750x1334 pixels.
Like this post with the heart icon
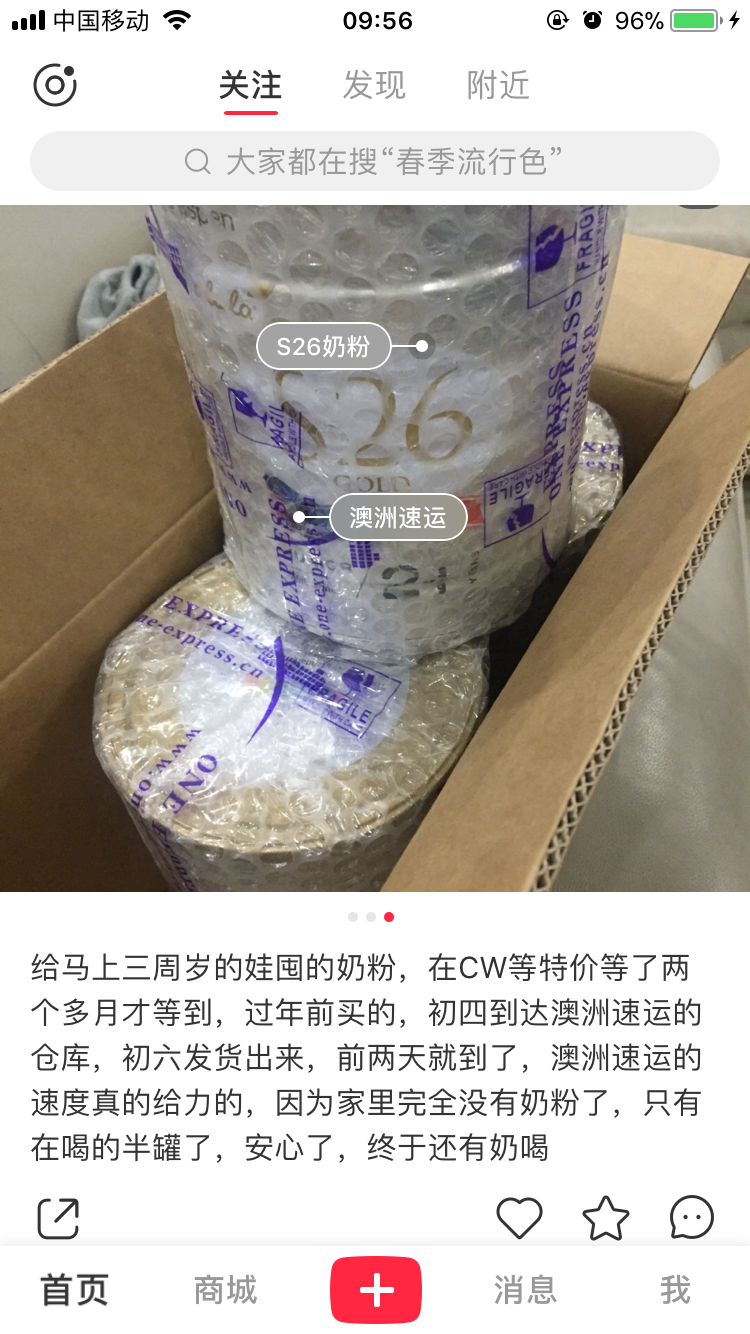[519, 1218]
